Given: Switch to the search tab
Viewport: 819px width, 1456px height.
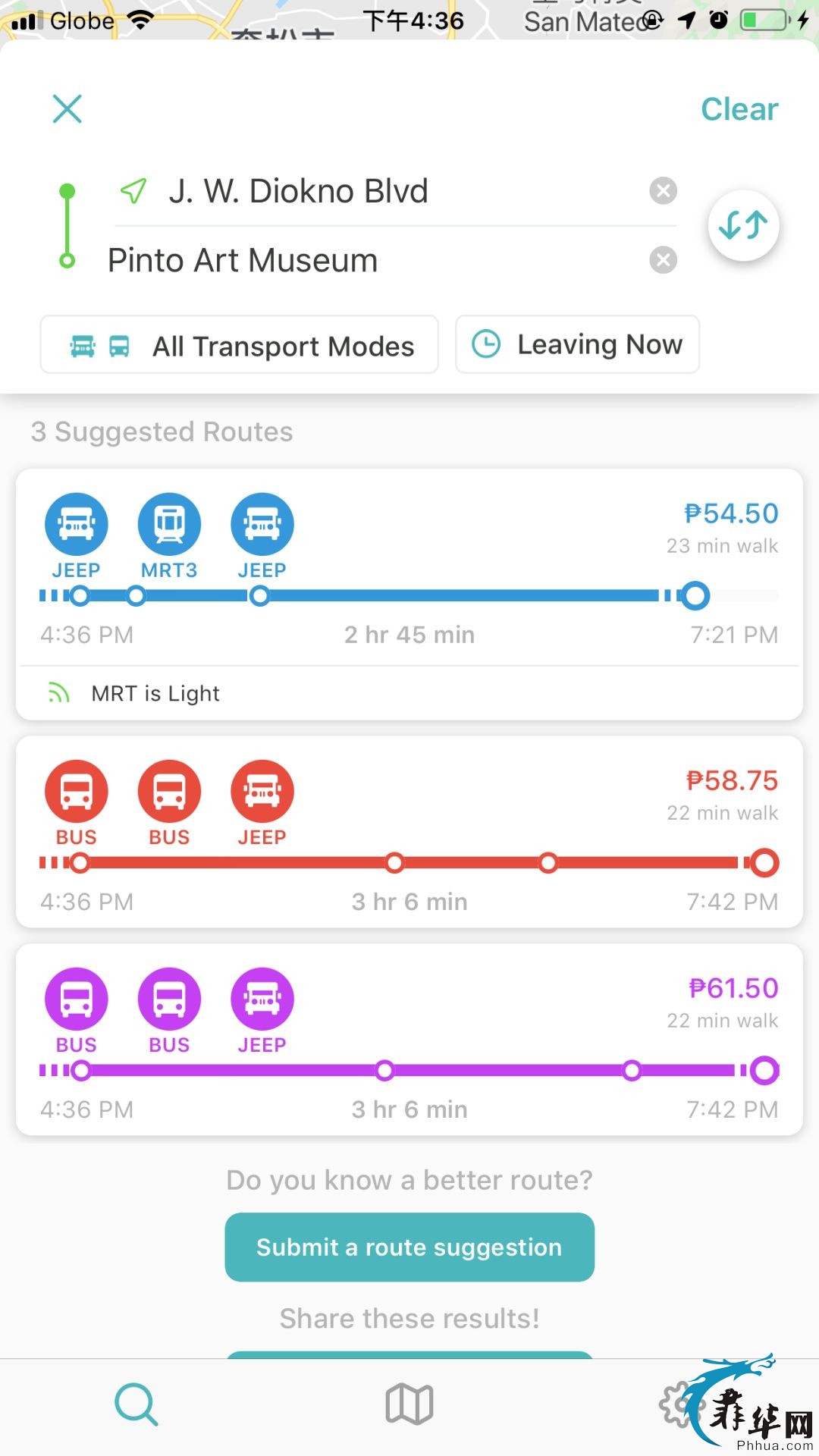Looking at the screenshot, I should [x=136, y=1404].
